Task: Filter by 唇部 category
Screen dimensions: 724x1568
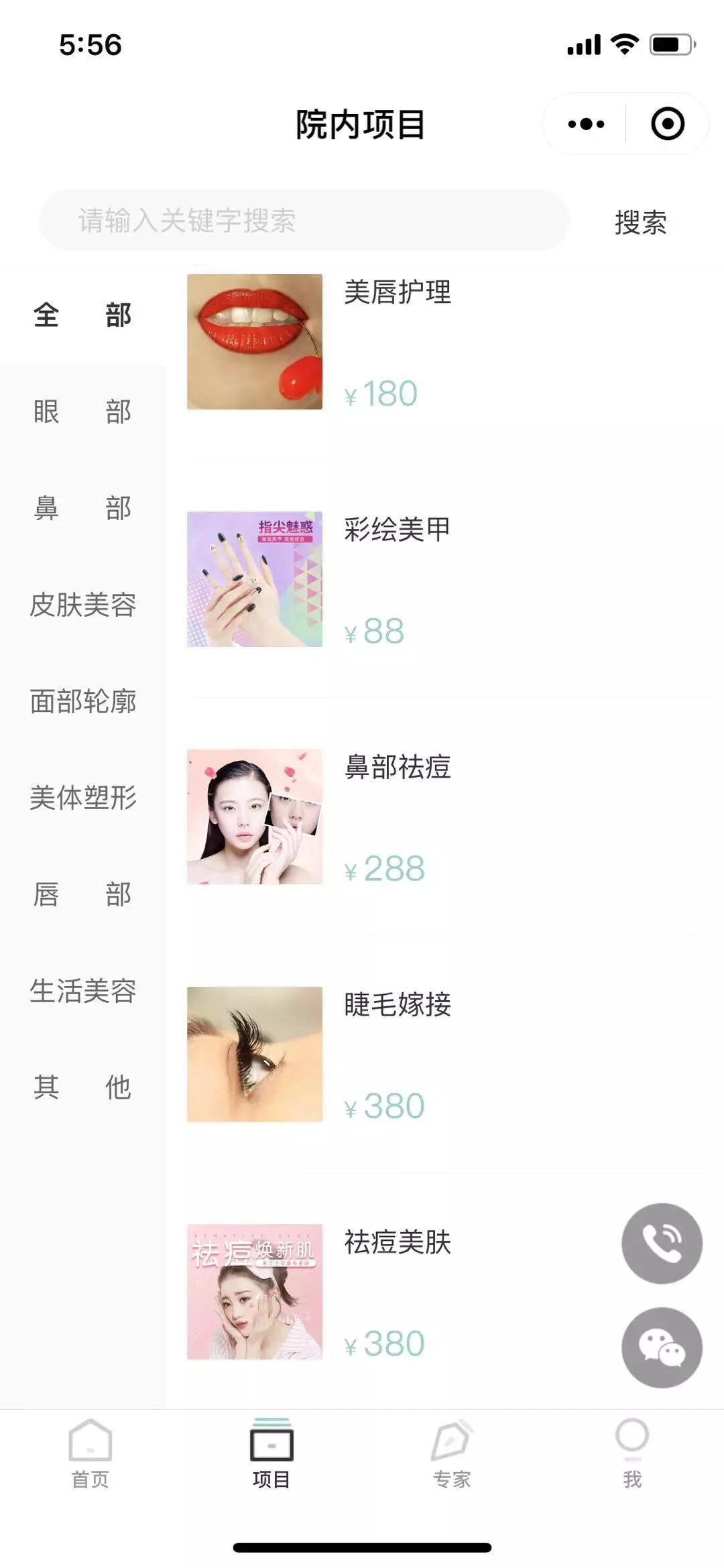Action: [82, 894]
